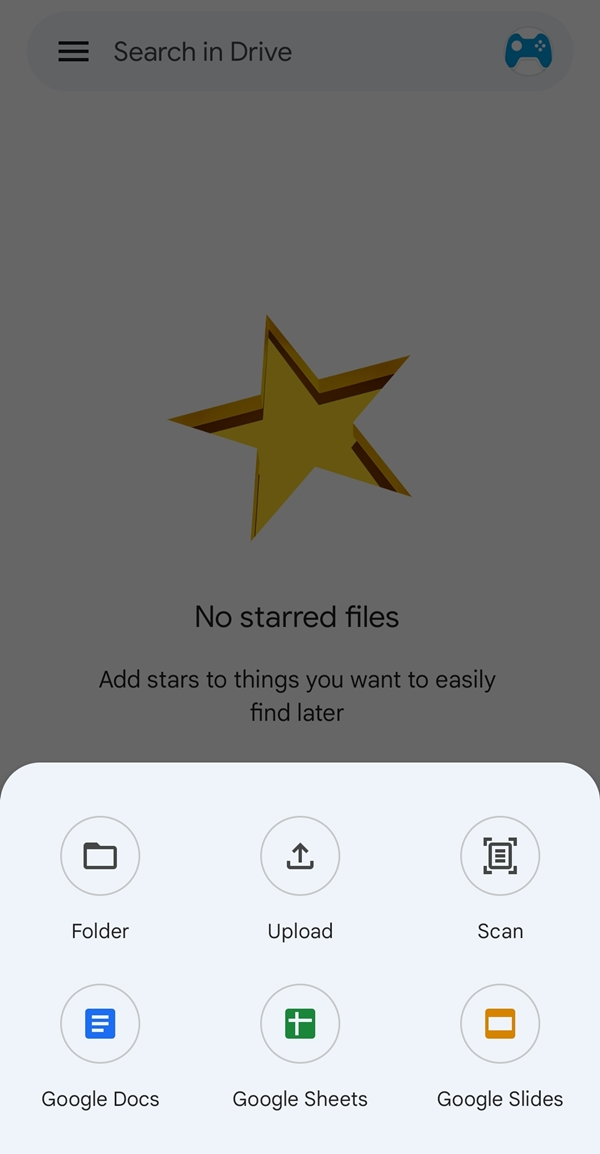
Task: Create a new Google Sheets spreadsheet
Action: click(x=300, y=1024)
